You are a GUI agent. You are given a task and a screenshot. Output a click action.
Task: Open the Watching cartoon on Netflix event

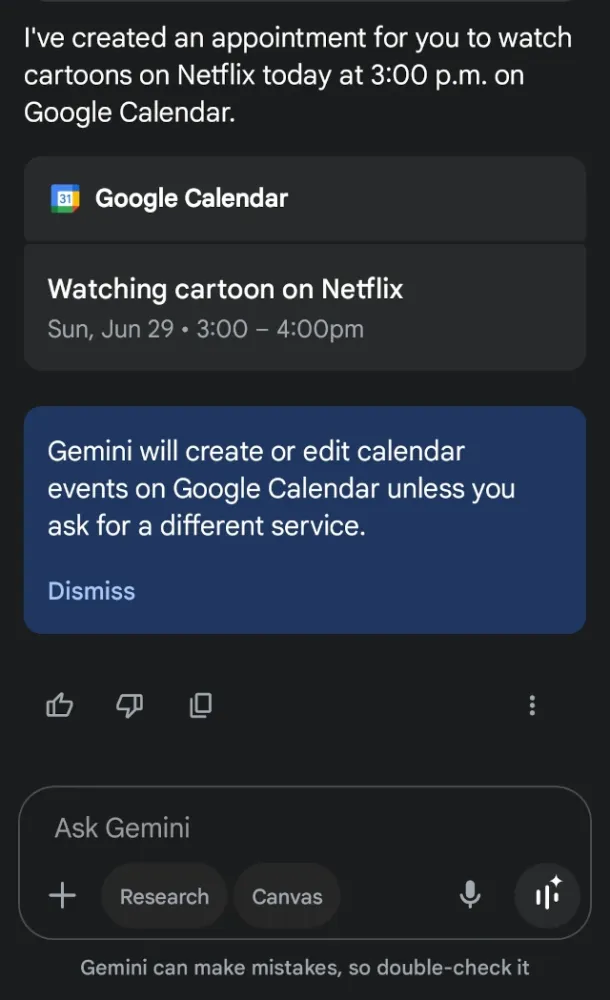(x=305, y=307)
